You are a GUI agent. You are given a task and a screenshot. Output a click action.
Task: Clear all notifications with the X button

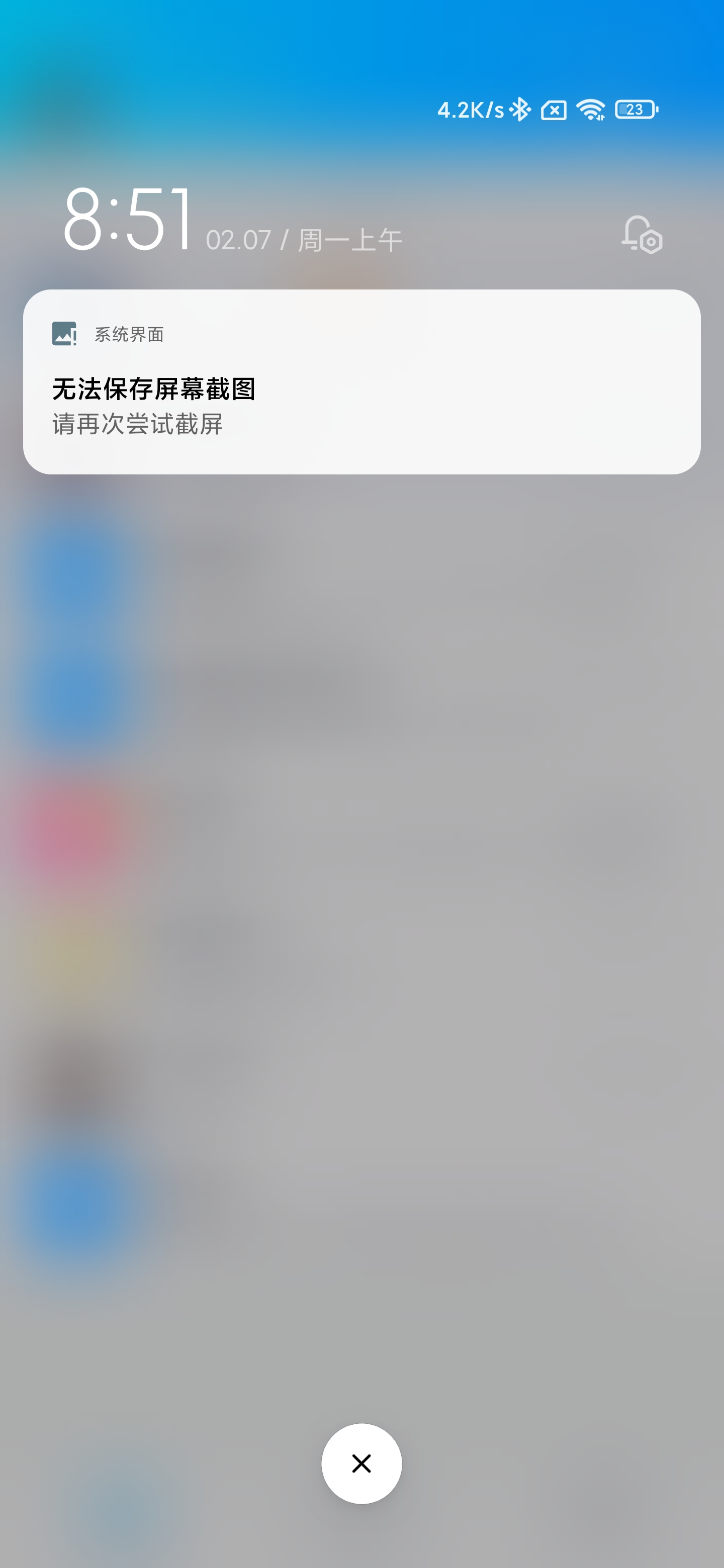pos(361,1463)
